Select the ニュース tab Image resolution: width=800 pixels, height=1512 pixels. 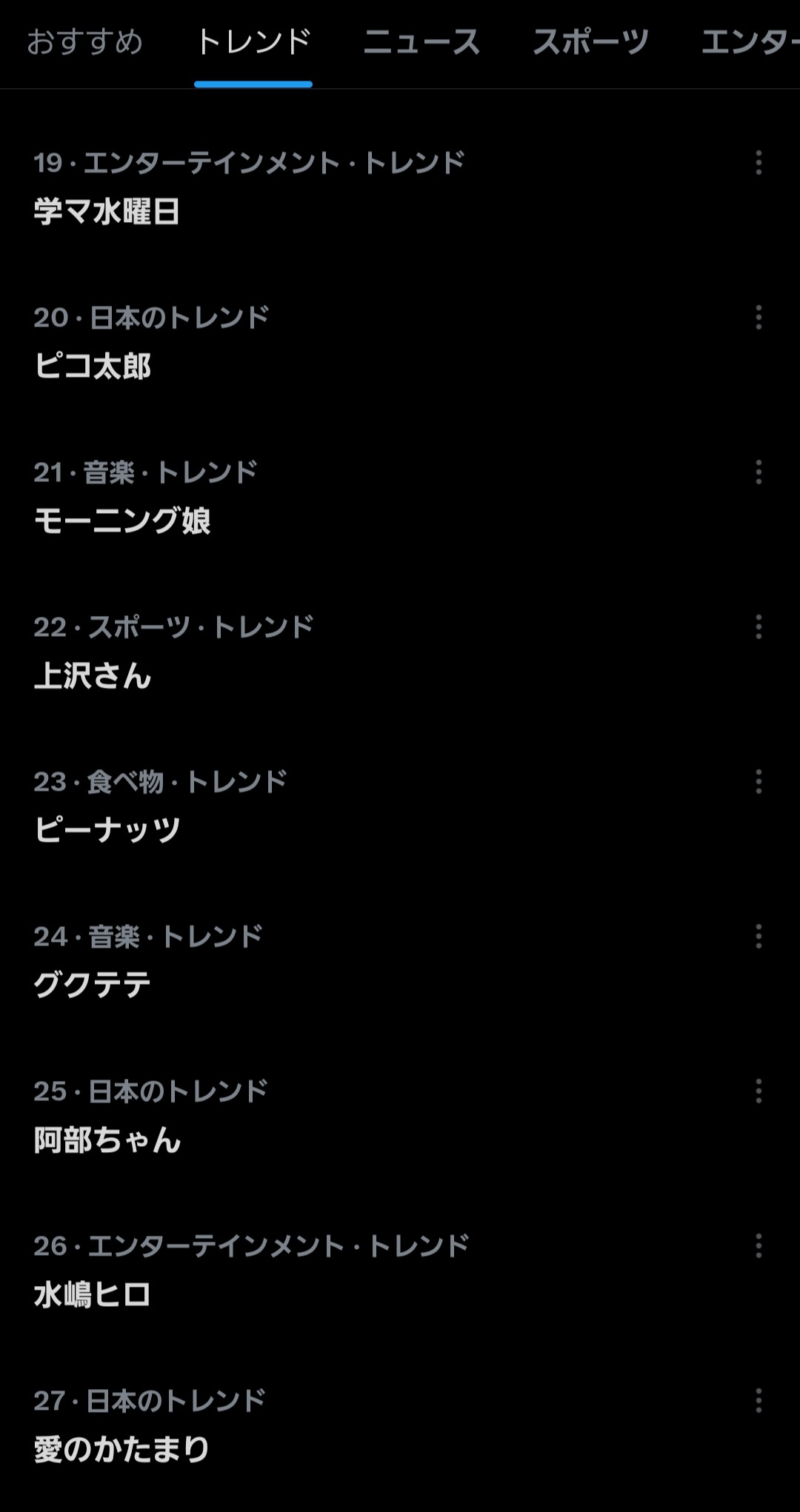pos(421,42)
